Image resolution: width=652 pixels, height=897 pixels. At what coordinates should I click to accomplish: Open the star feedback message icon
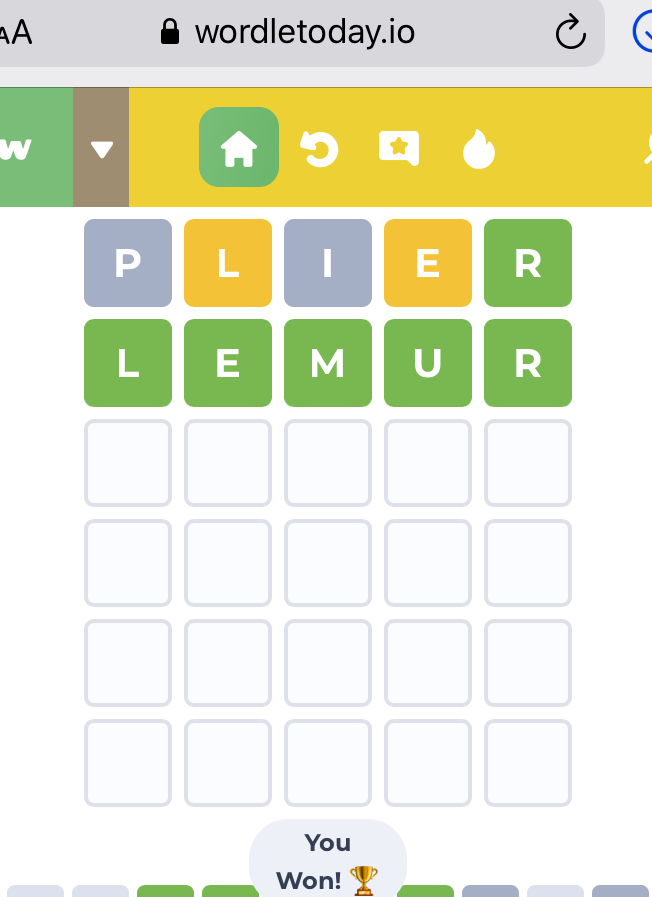pyautogui.click(x=398, y=149)
